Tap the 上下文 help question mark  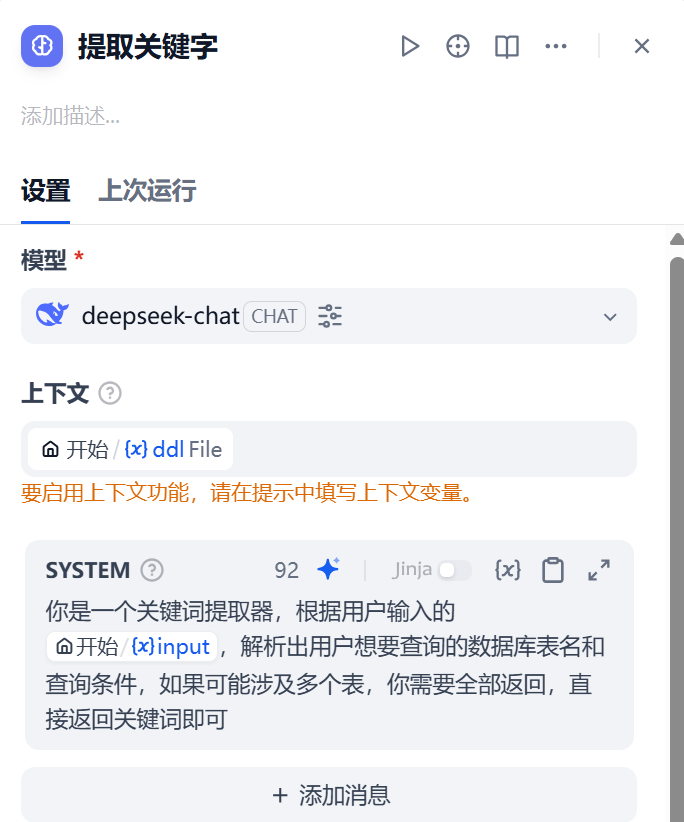click(x=110, y=393)
